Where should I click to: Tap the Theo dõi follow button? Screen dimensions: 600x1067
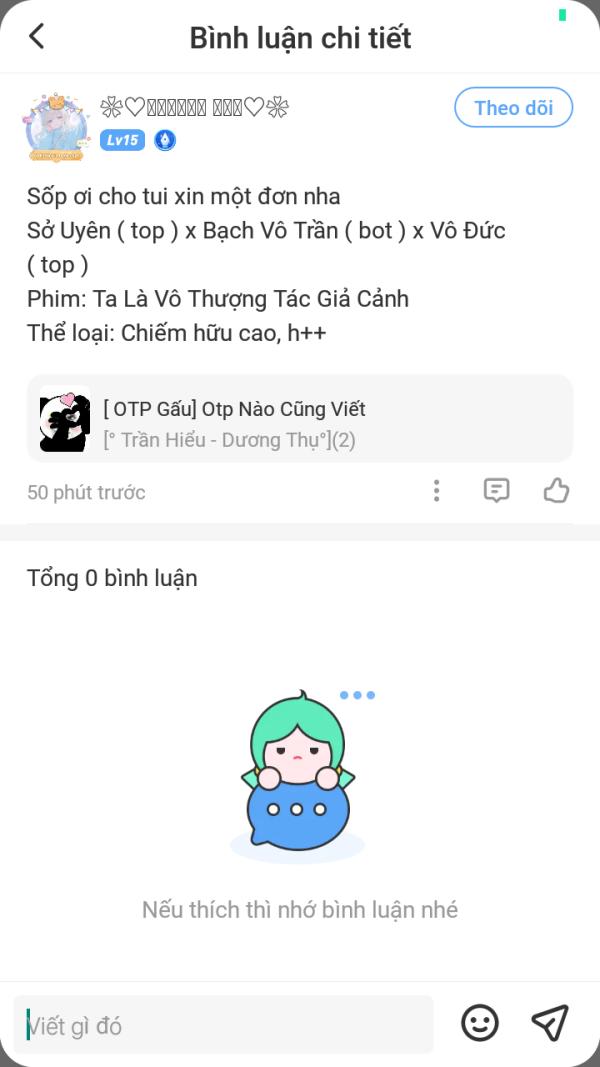(513, 108)
